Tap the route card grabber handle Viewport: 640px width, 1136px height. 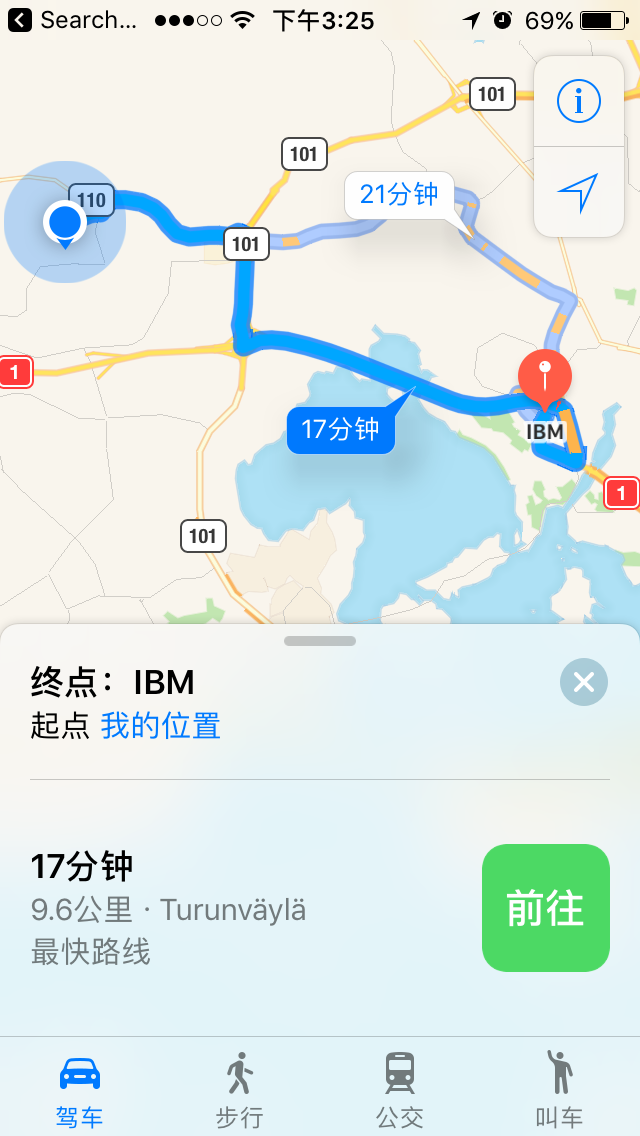point(320,641)
